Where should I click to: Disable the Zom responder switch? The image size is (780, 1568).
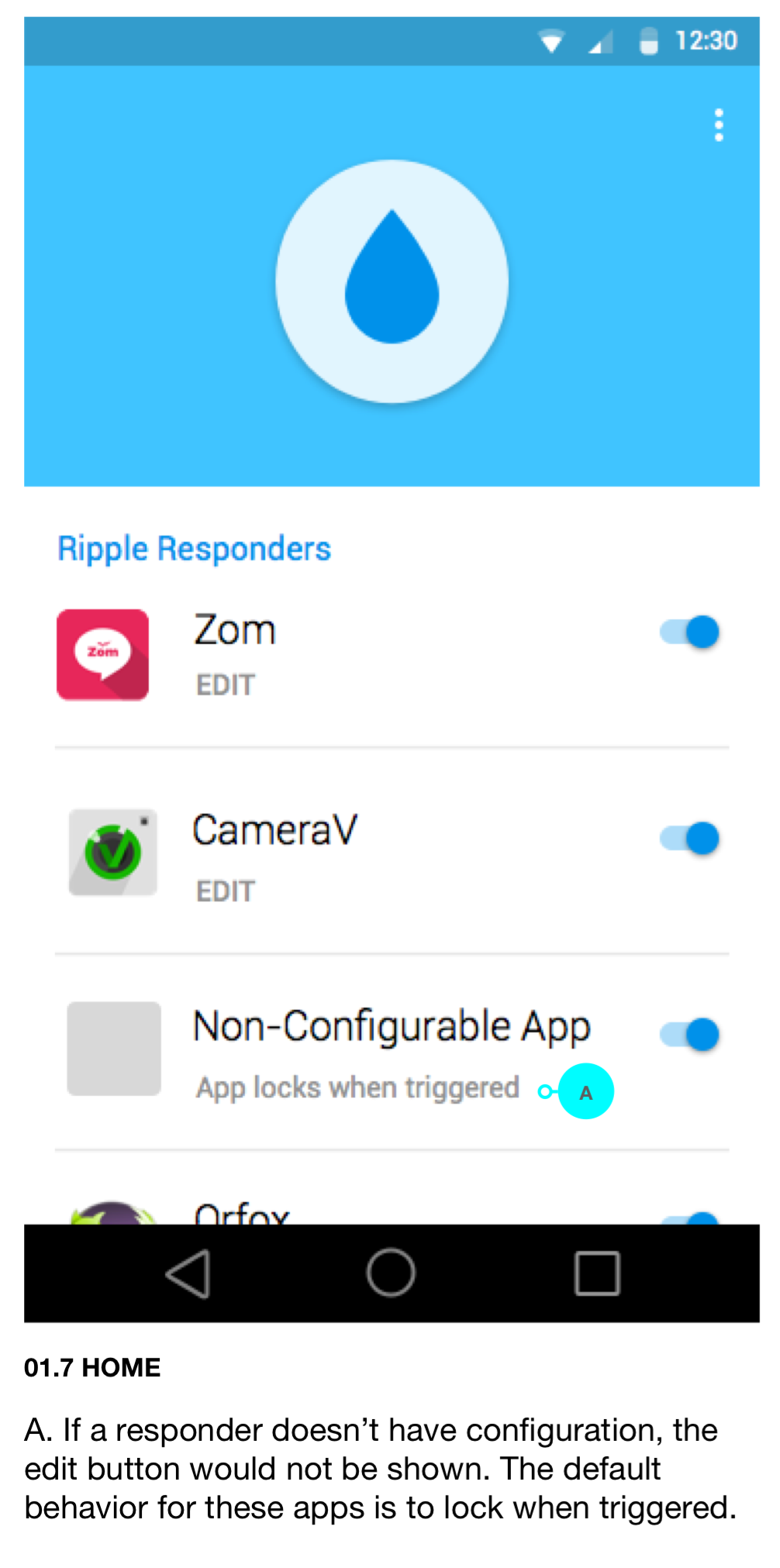[x=689, y=632]
